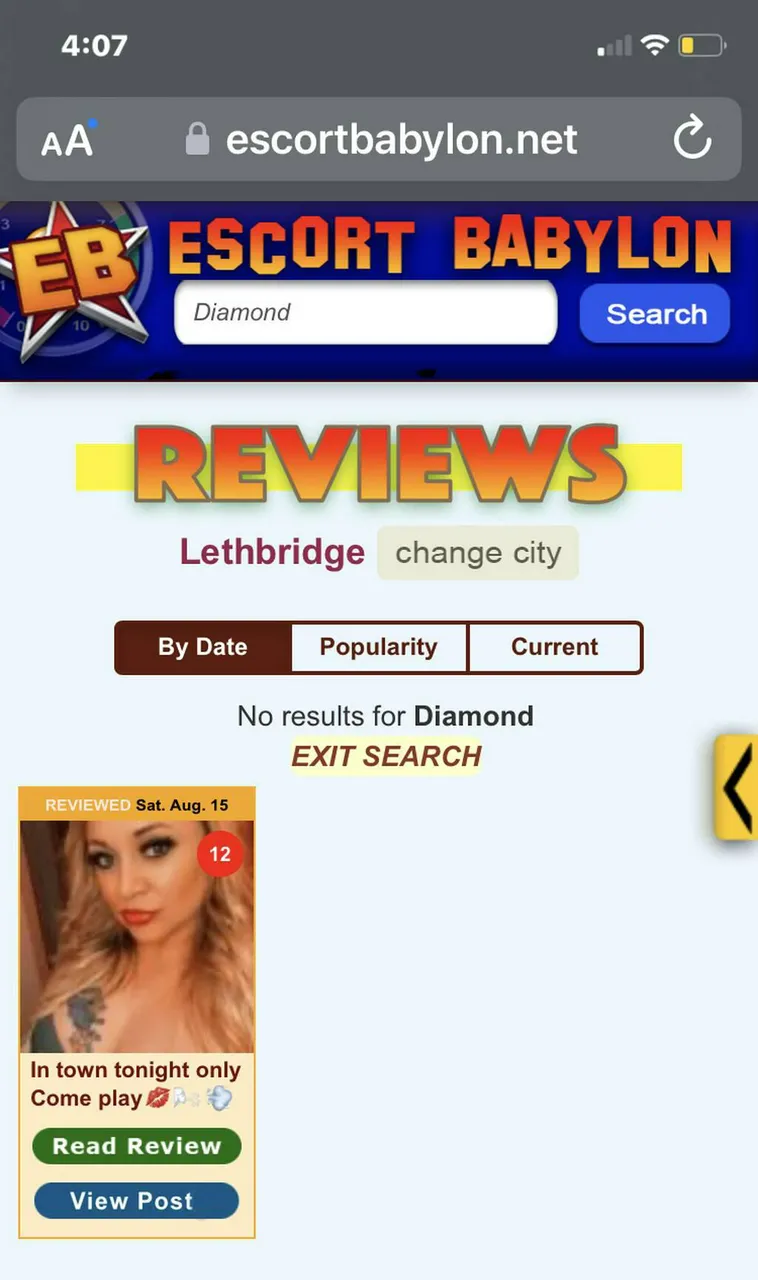This screenshot has height=1280, width=758.
Task: Open Read Review for the listing
Action: coord(136,1146)
